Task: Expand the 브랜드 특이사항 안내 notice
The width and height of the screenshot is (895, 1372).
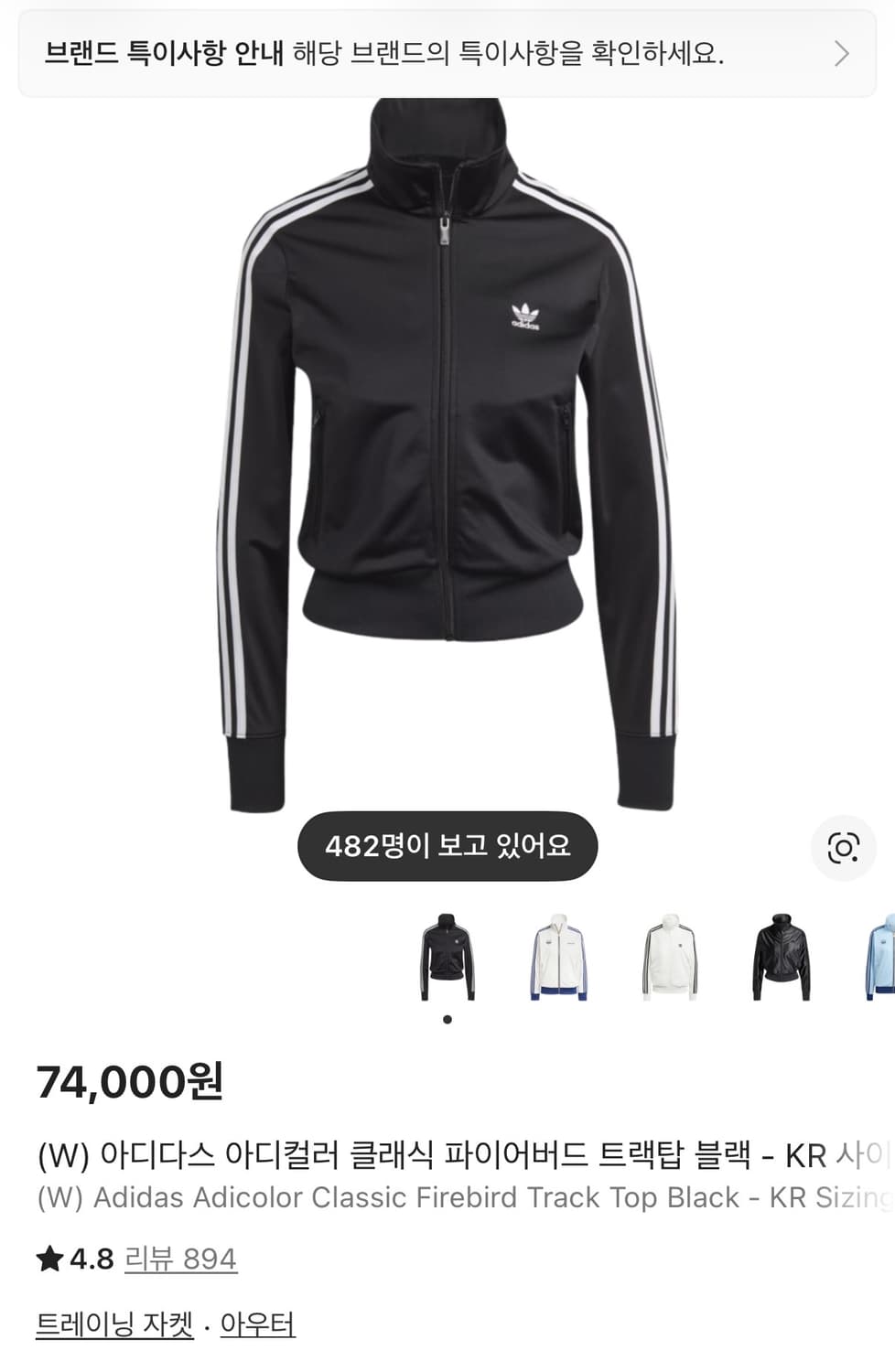Action: [384, 53]
